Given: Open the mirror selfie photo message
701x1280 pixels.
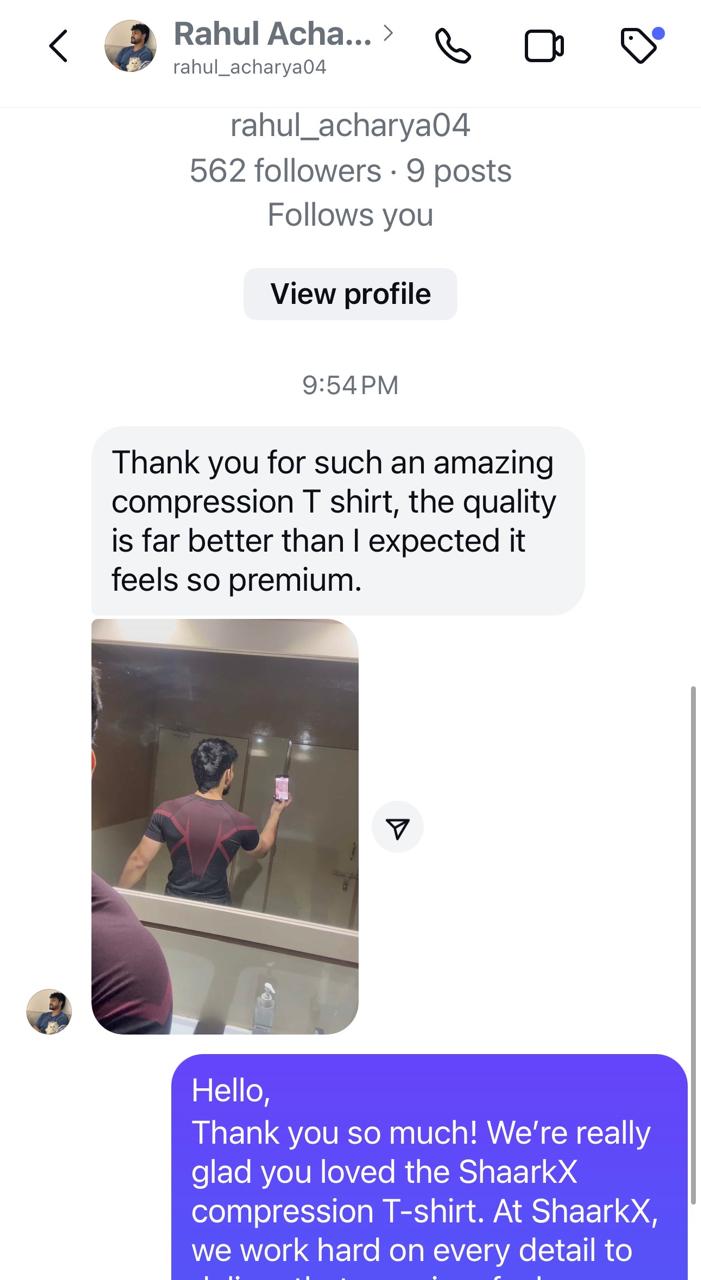Looking at the screenshot, I should click(225, 826).
